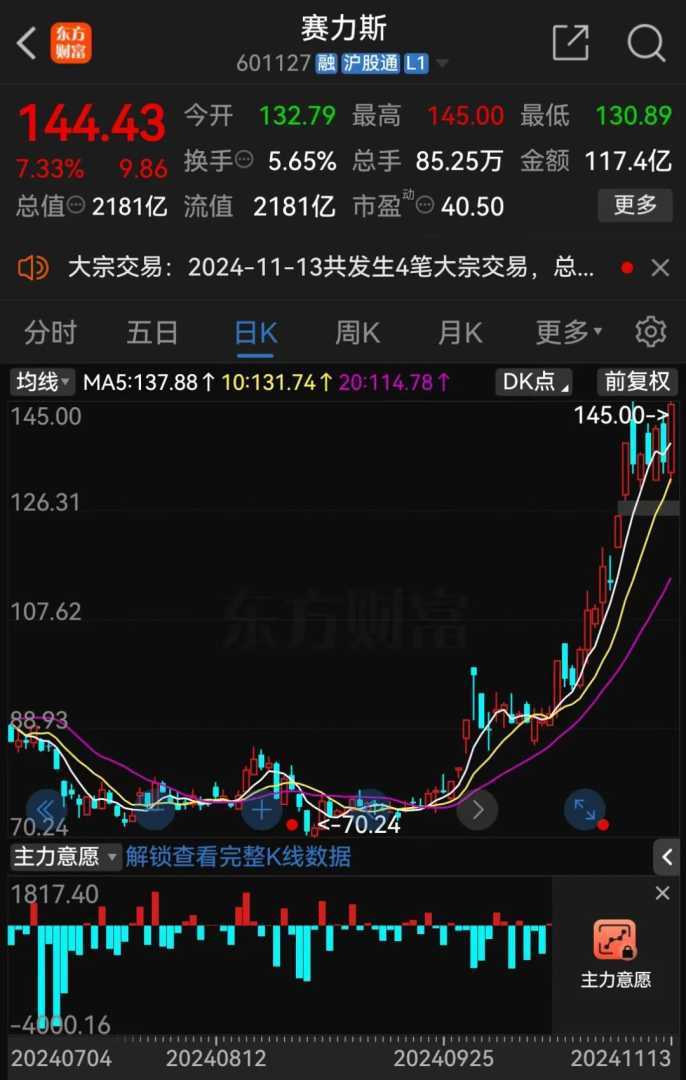Dismiss the 大宗交易 notice
Image resolution: width=686 pixels, height=1080 pixels.
click(660, 267)
